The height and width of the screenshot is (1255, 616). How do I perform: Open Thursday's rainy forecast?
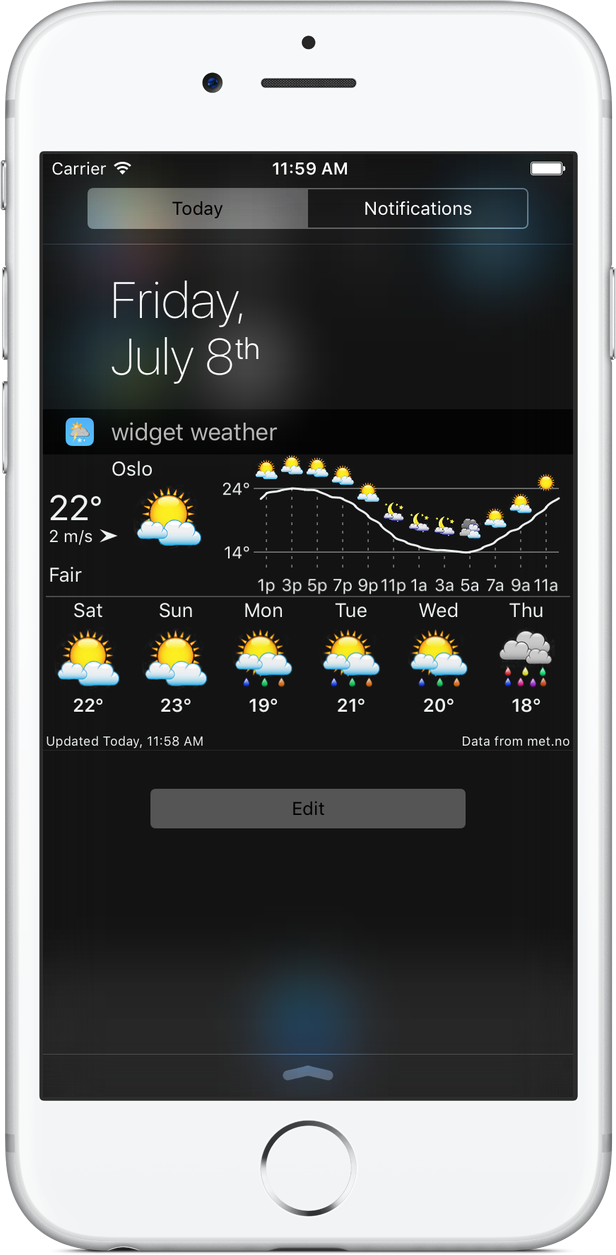tap(526, 658)
